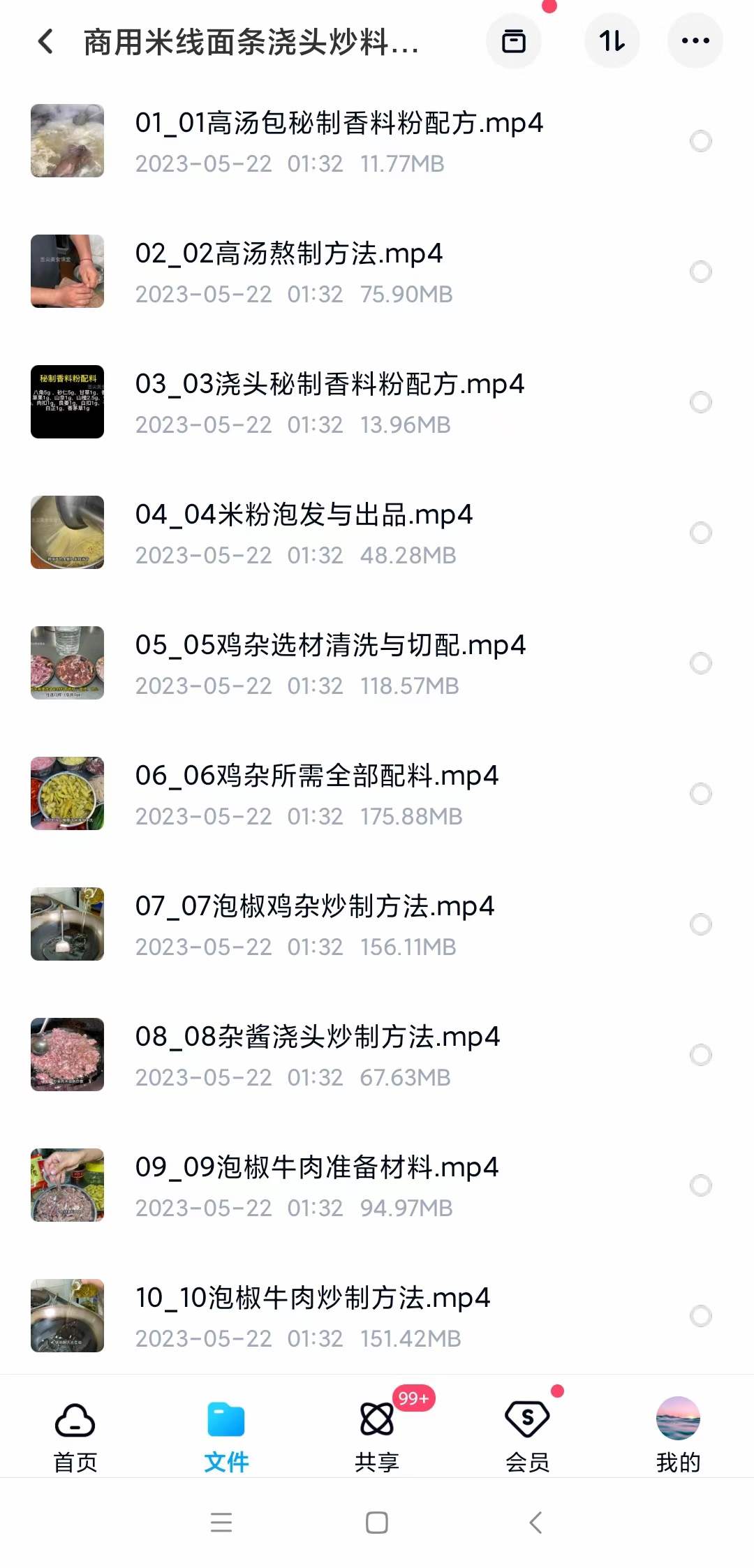Viewport: 754px width, 1568px height.
Task: Select checkbox for 01高汤包秘制香料粉配方.mp4
Action: 701,141
